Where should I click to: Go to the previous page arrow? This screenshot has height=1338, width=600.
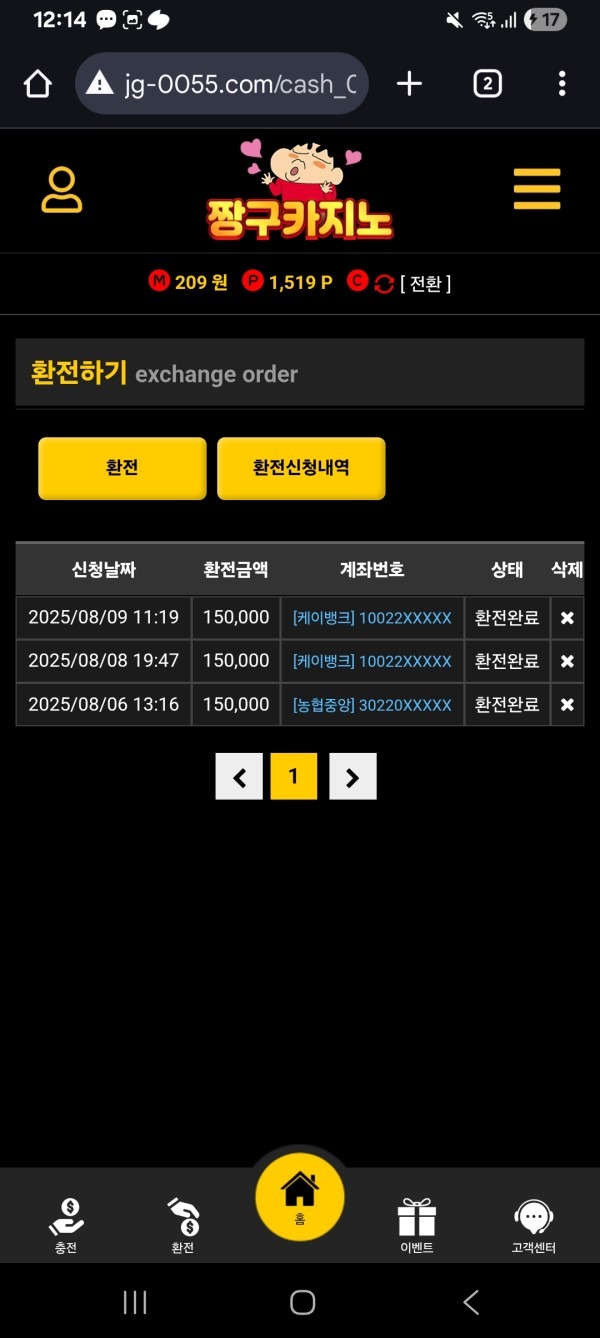point(239,777)
